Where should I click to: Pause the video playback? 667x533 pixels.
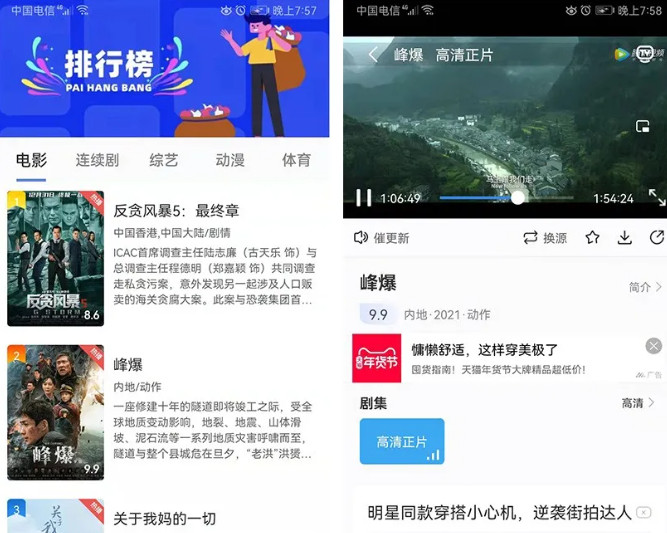(364, 198)
